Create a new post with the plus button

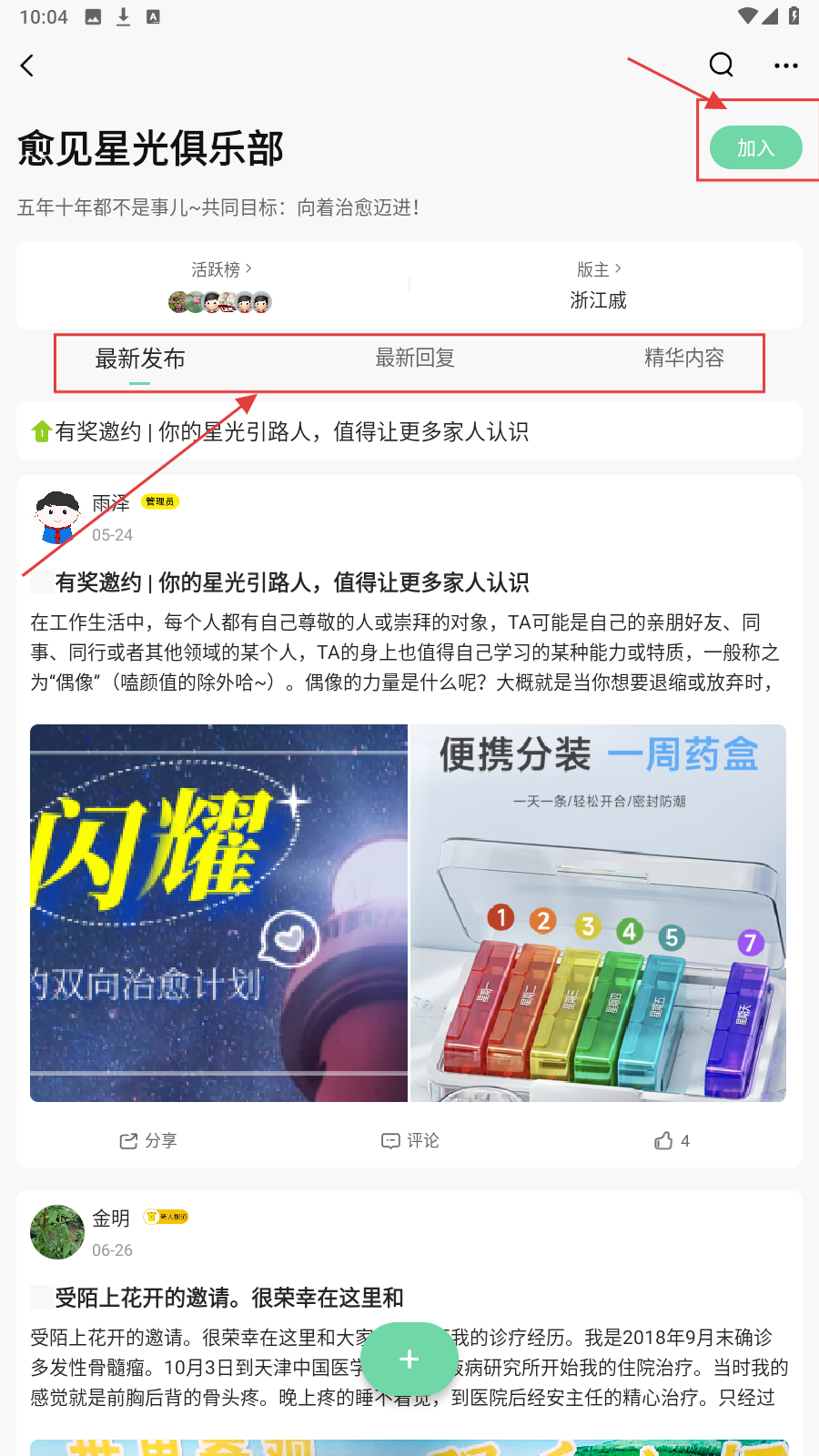pyautogui.click(x=409, y=1360)
